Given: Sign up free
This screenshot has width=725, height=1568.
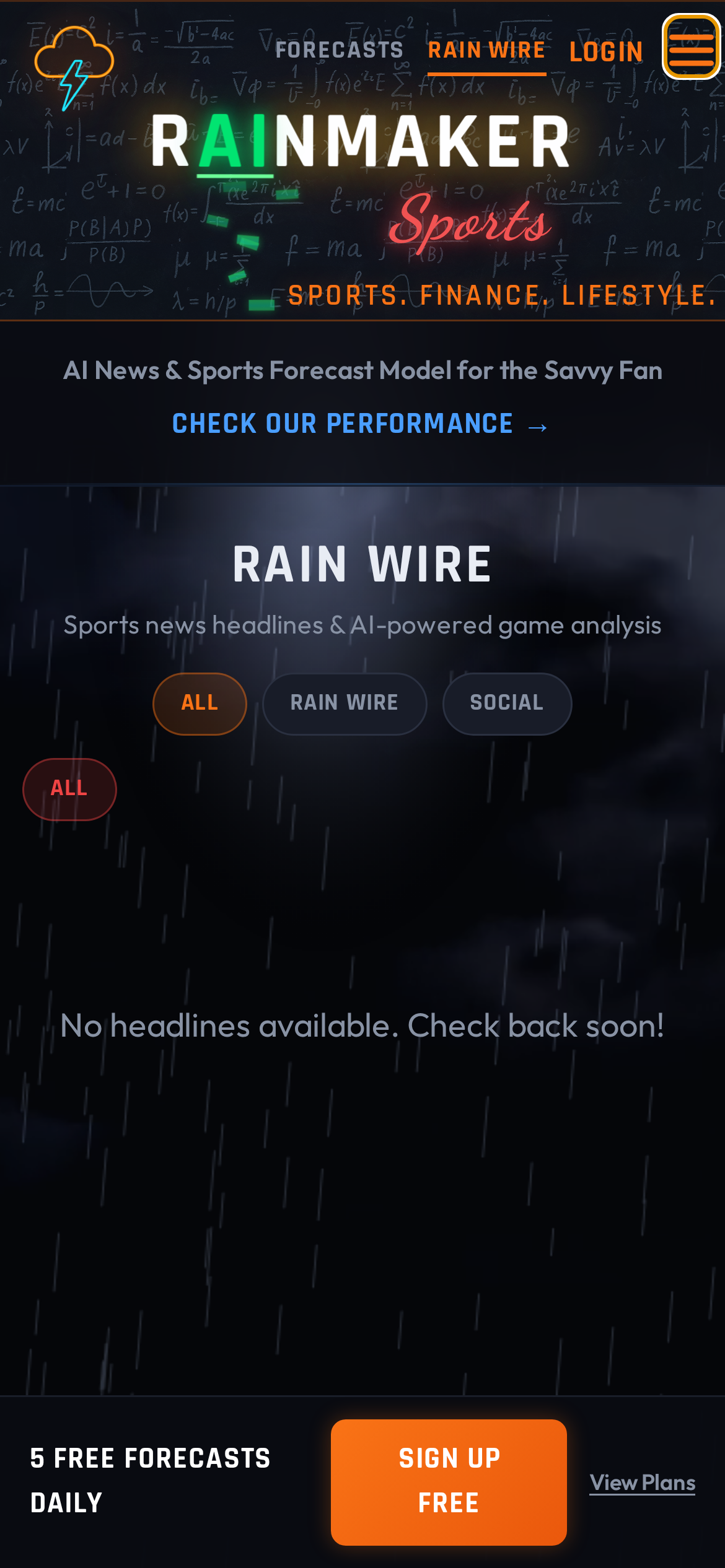Looking at the screenshot, I should pos(449,1481).
